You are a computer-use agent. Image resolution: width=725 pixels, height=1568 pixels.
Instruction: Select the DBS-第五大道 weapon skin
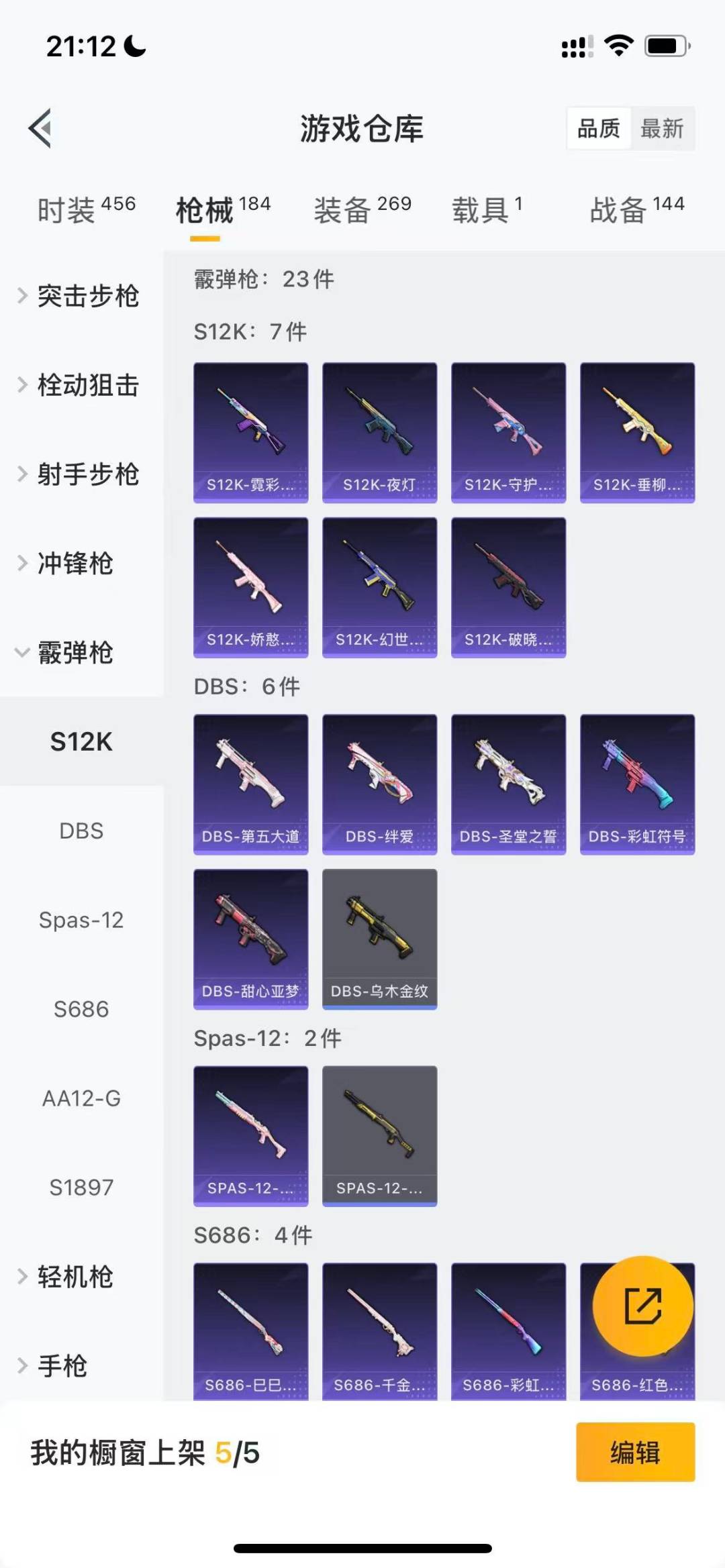[250, 784]
